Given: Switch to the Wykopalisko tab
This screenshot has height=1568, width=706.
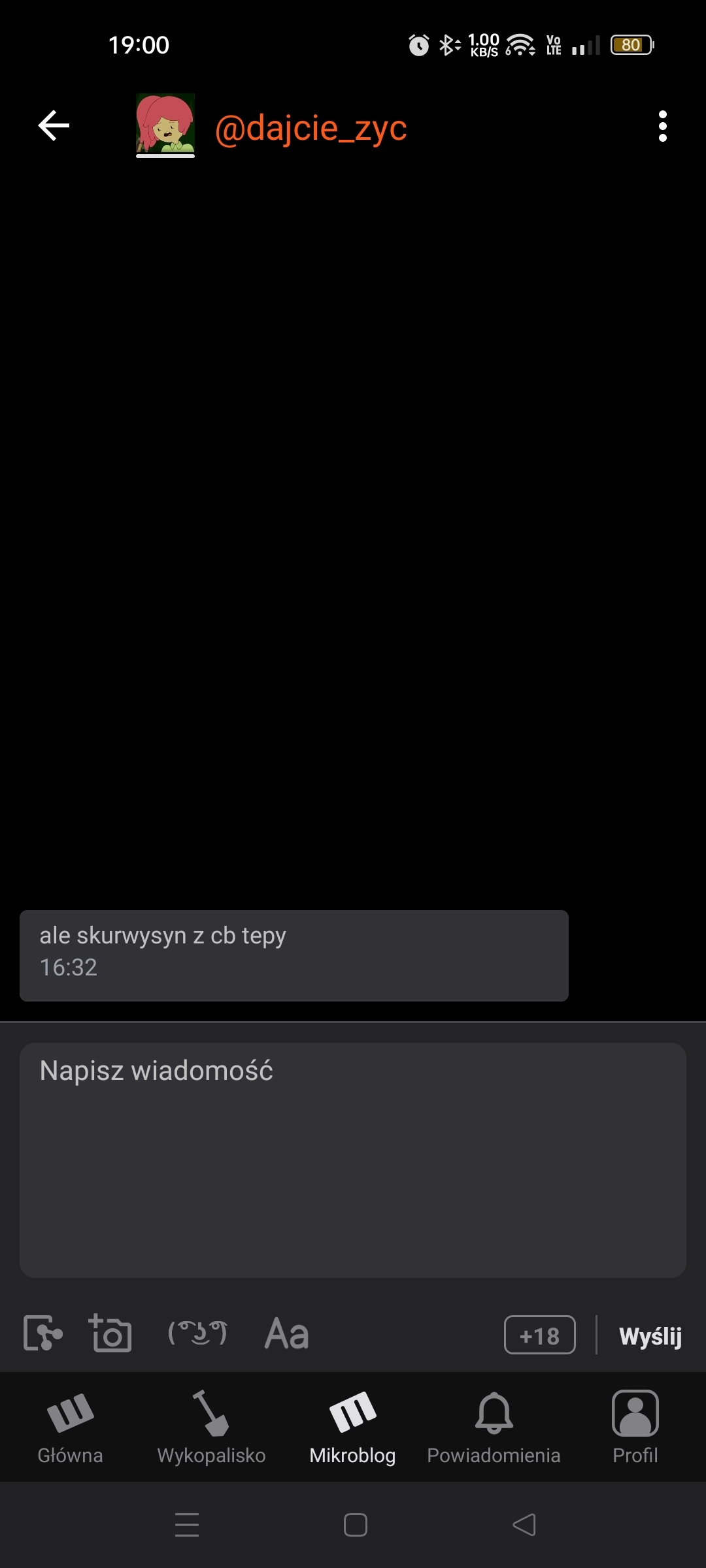Looking at the screenshot, I should 211,1428.
